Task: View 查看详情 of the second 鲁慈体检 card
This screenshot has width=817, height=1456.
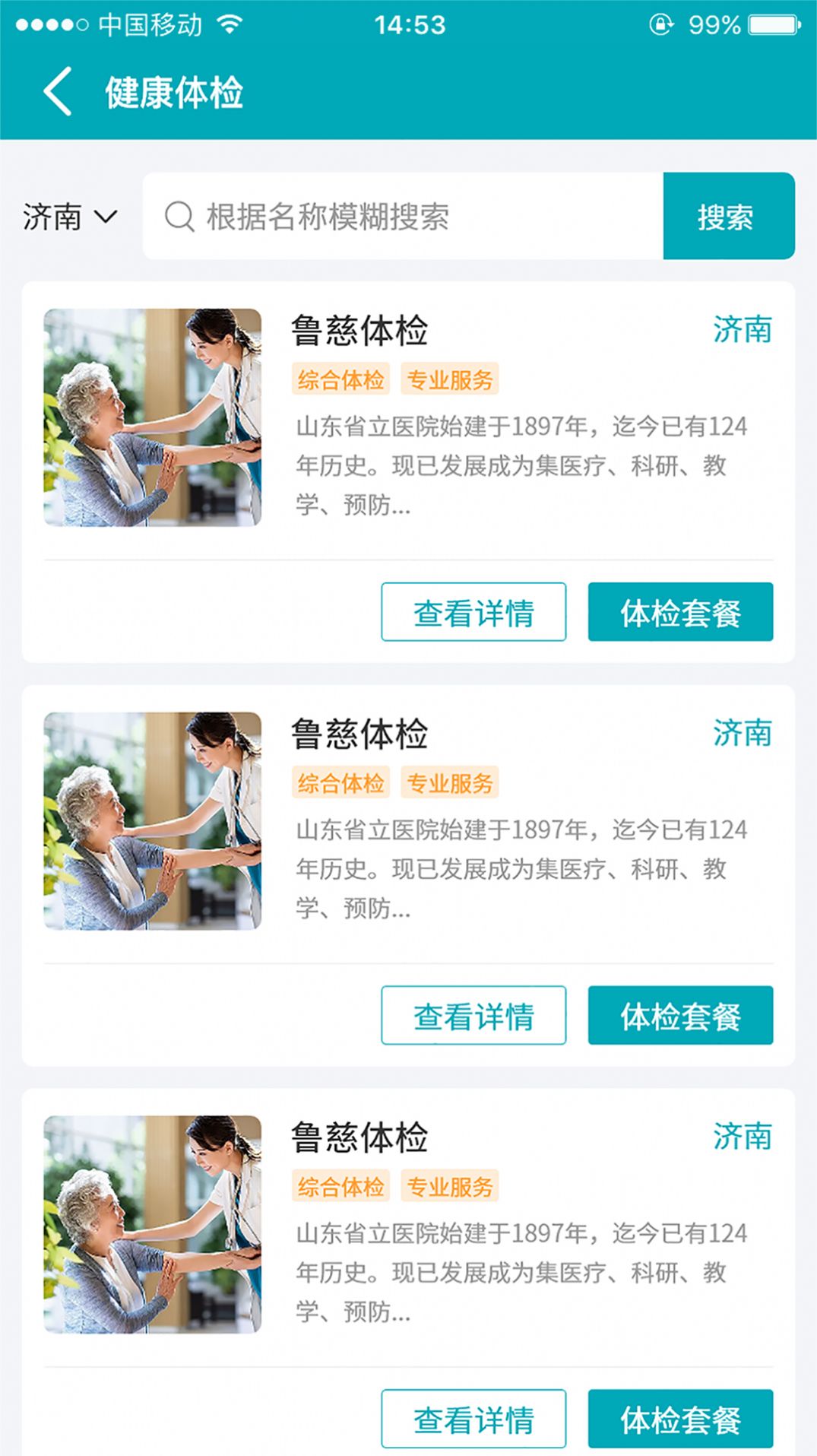Action: (473, 1016)
